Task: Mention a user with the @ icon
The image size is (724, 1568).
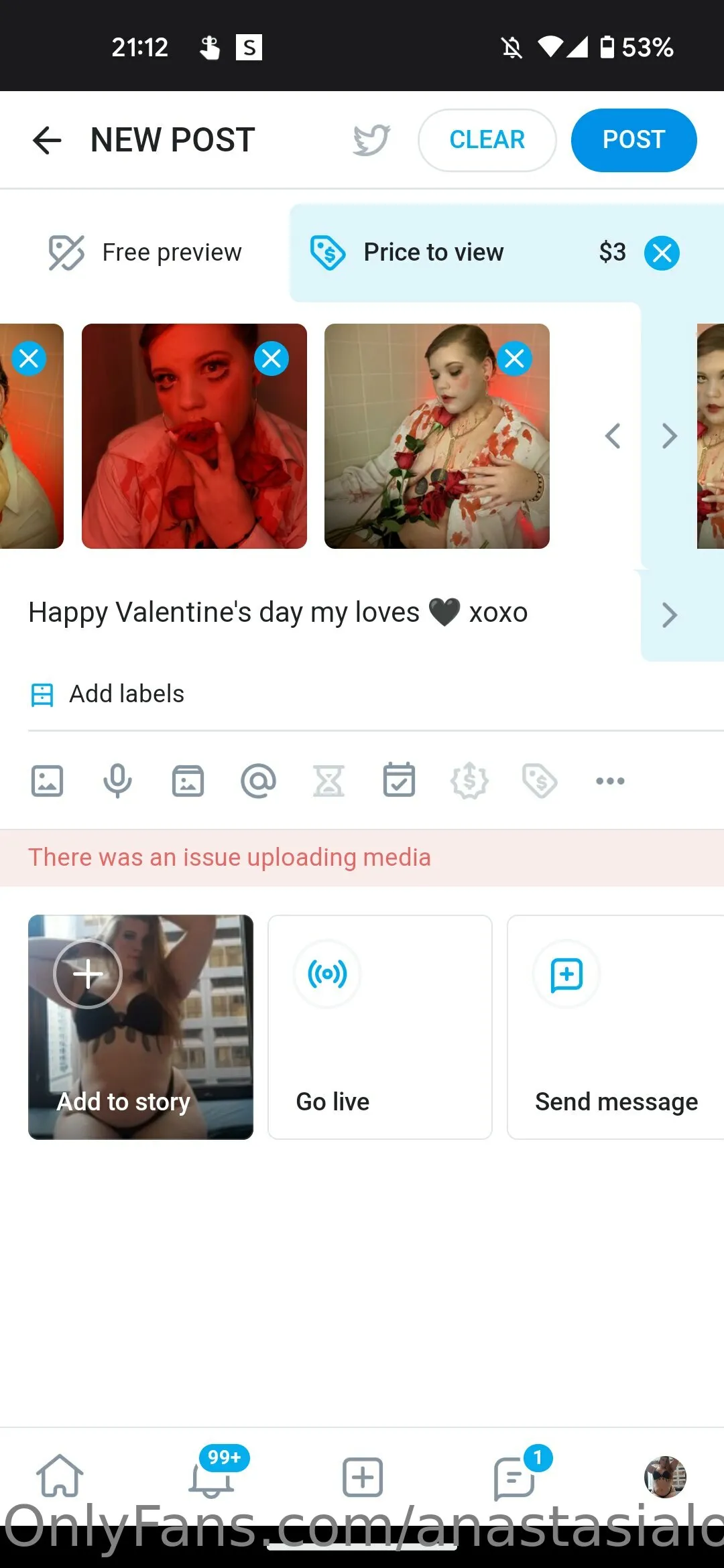Action: coord(258,780)
